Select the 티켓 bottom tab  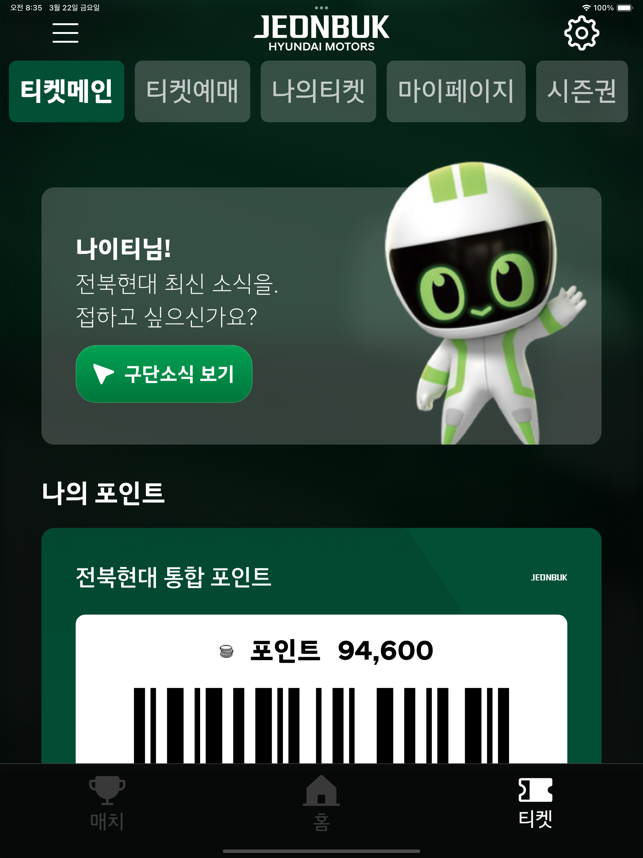535,803
